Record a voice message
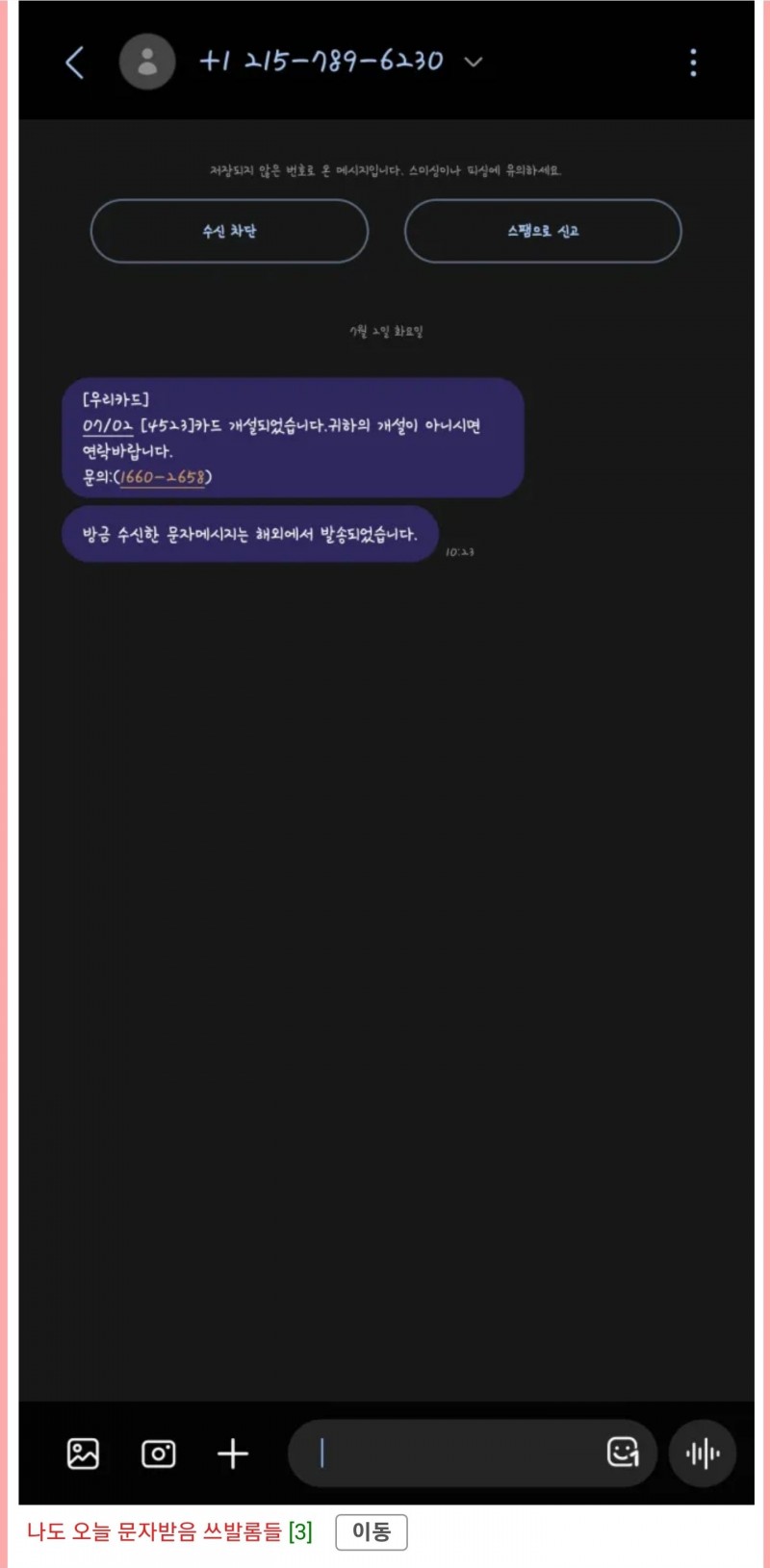This screenshot has width=770, height=1568. tap(703, 1453)
